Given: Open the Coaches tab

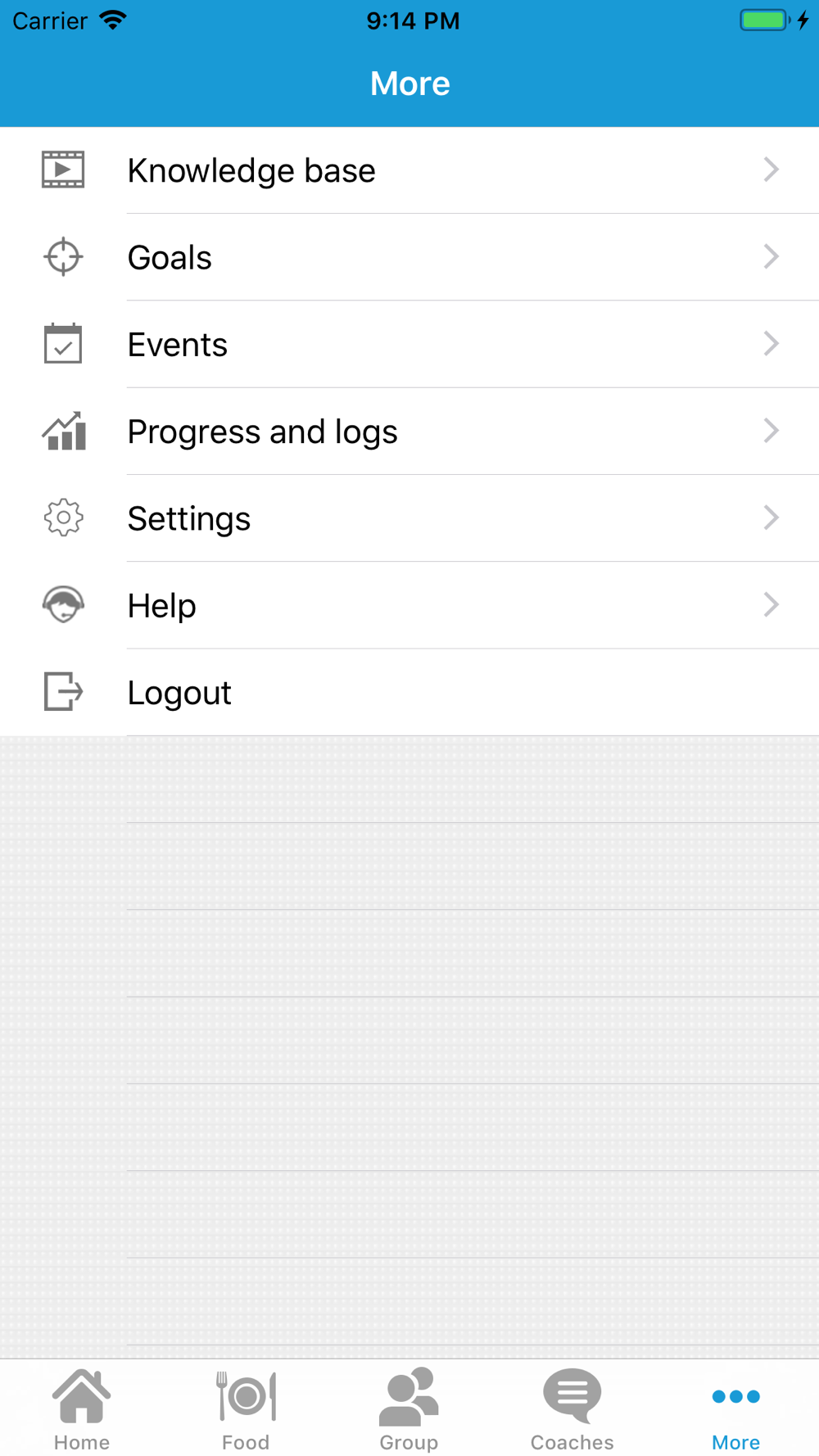Looking at the screenshot, I should point(572,1409).
